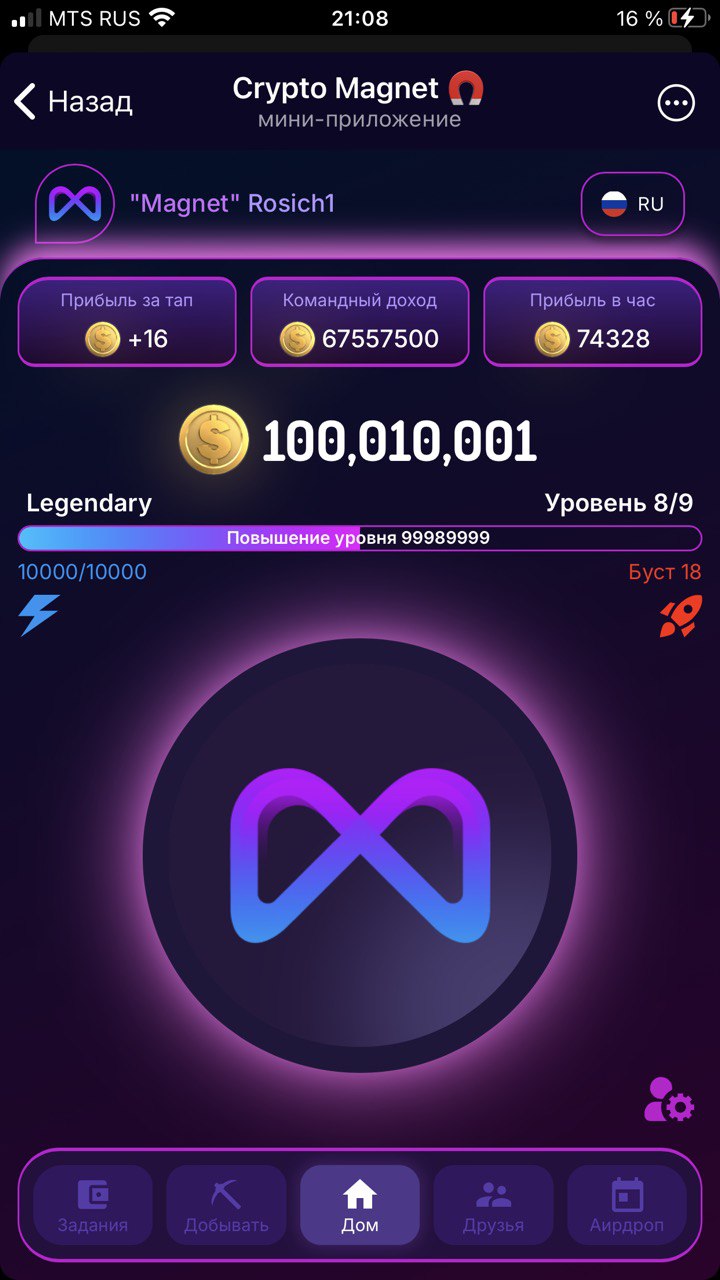Open the Командный доход card
This screenshot has height=1280, width=720.
click(x=360, y=322)
